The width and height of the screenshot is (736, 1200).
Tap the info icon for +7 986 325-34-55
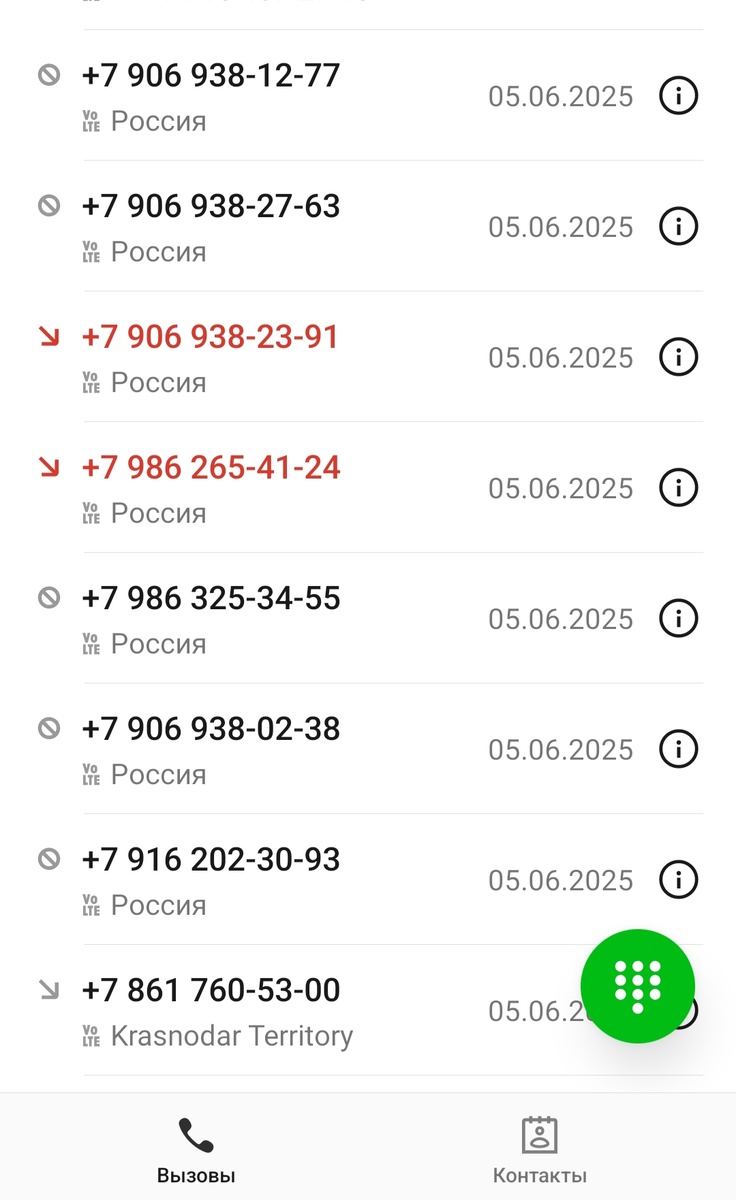(678, 618)
